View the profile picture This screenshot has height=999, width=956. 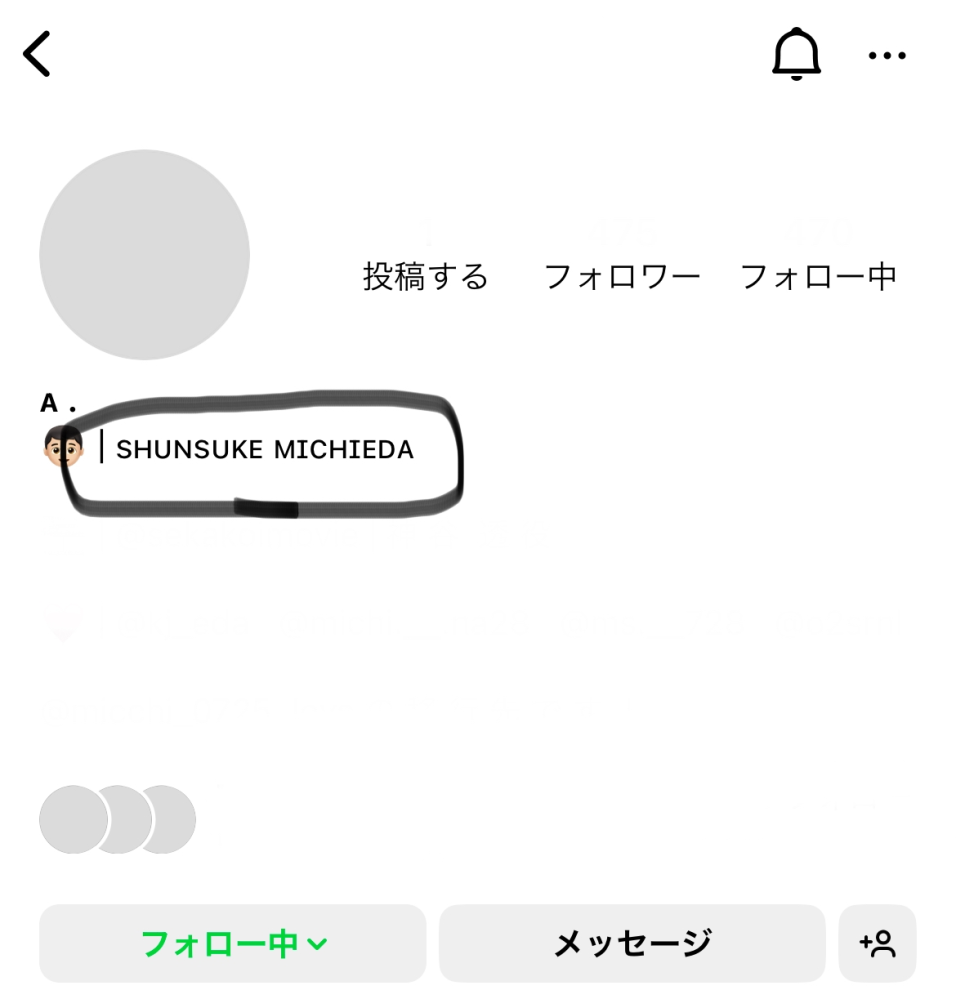(x=144, y=254)
